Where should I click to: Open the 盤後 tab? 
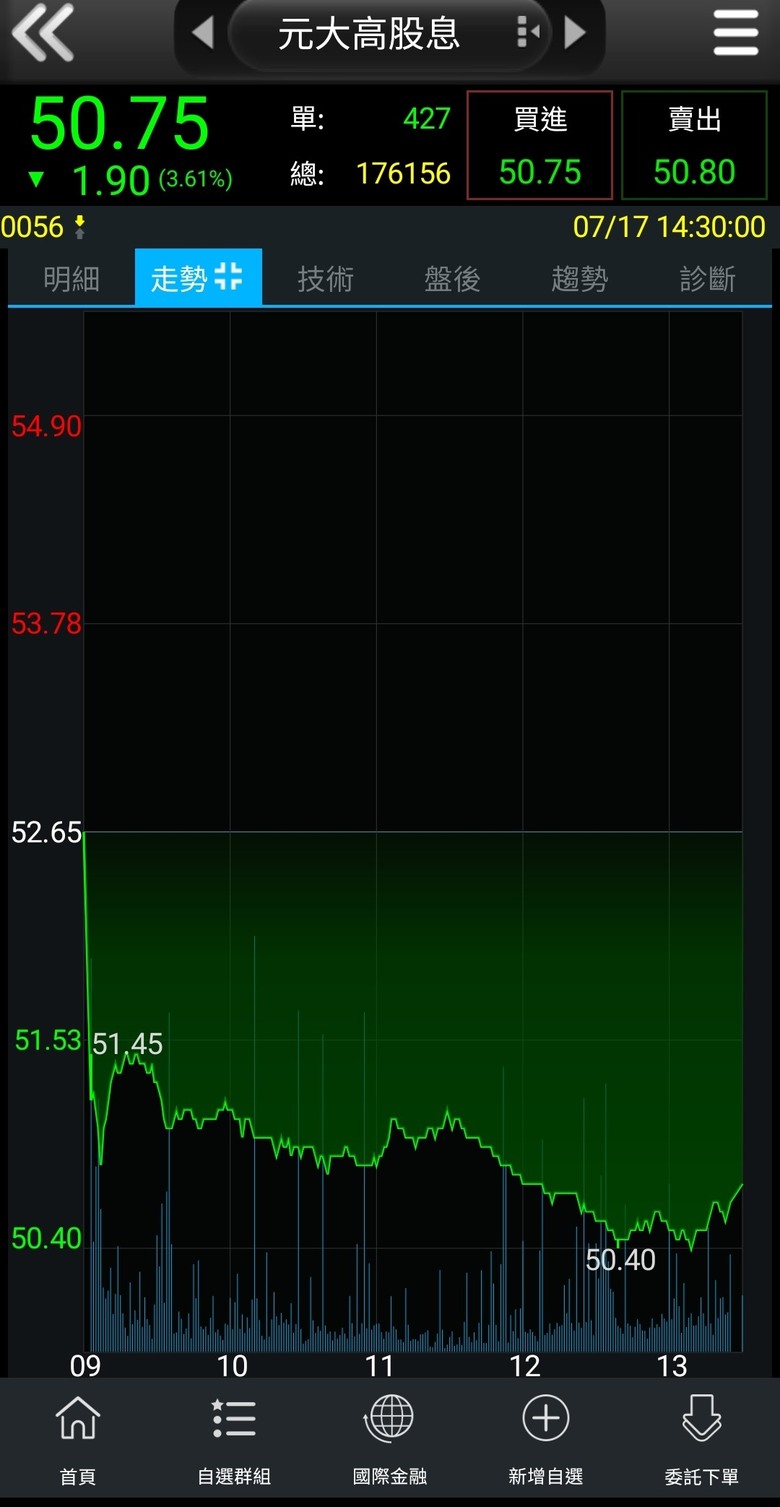click(452, 279)
